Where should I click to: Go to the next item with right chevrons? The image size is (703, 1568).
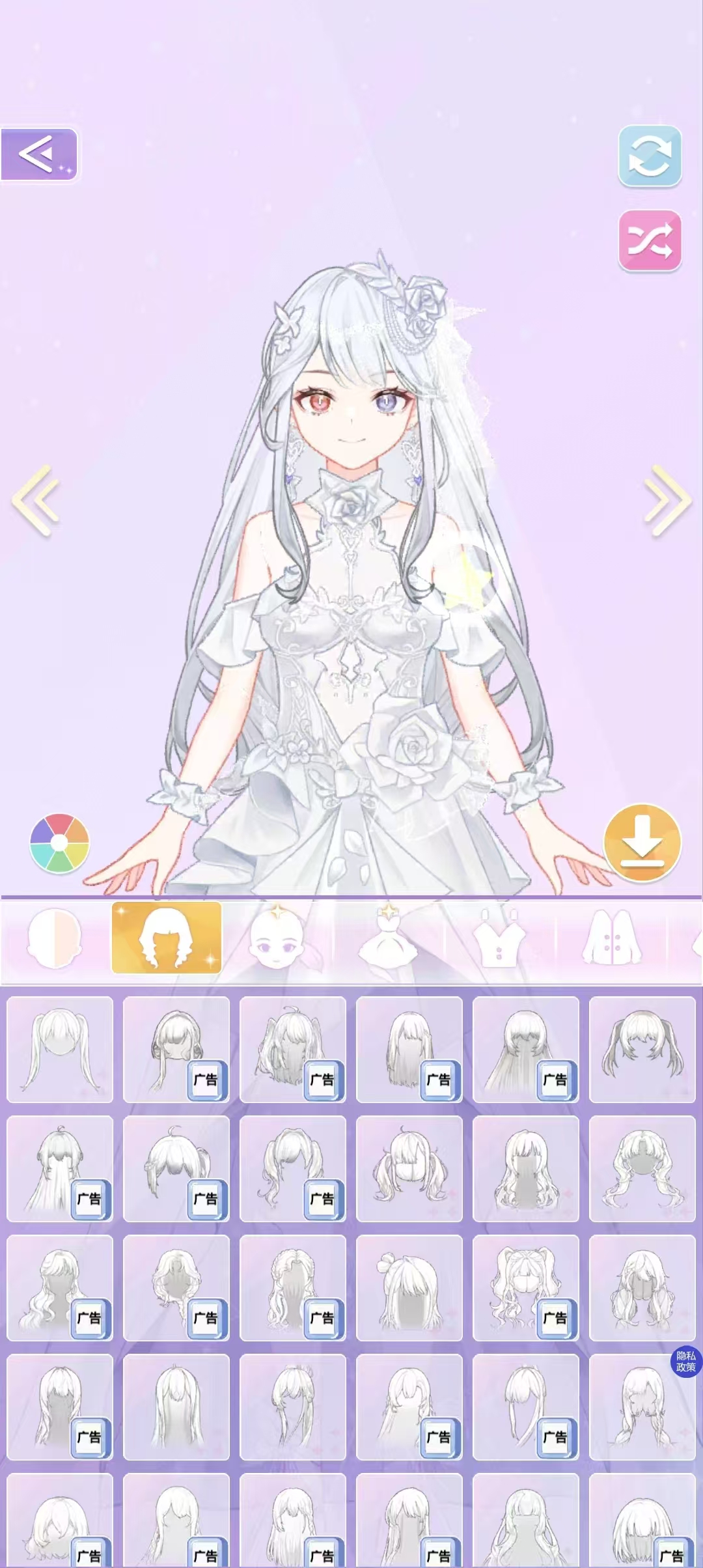tap(667, 500)
